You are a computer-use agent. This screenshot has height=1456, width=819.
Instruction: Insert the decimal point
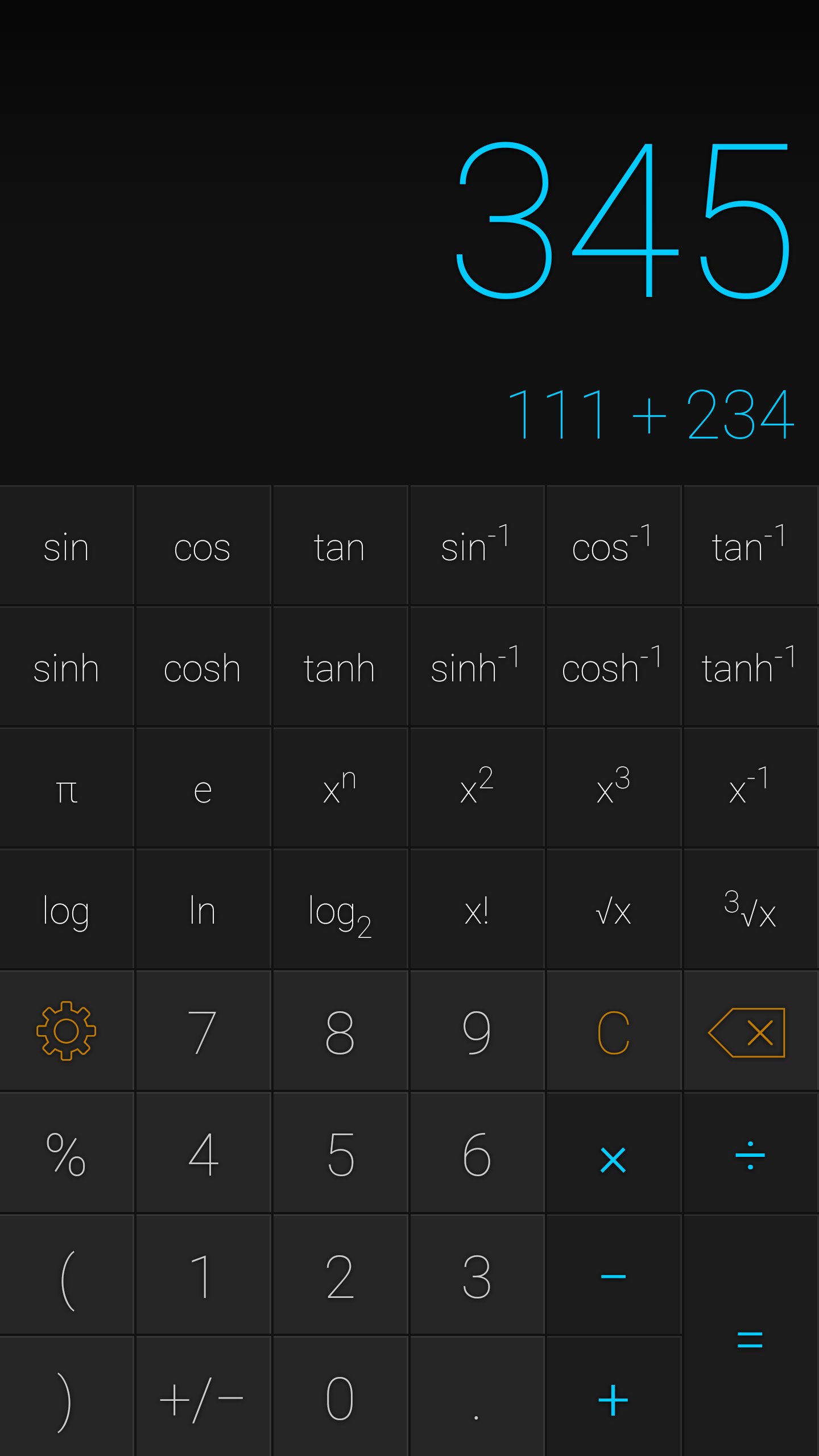tap(477, 1397)
